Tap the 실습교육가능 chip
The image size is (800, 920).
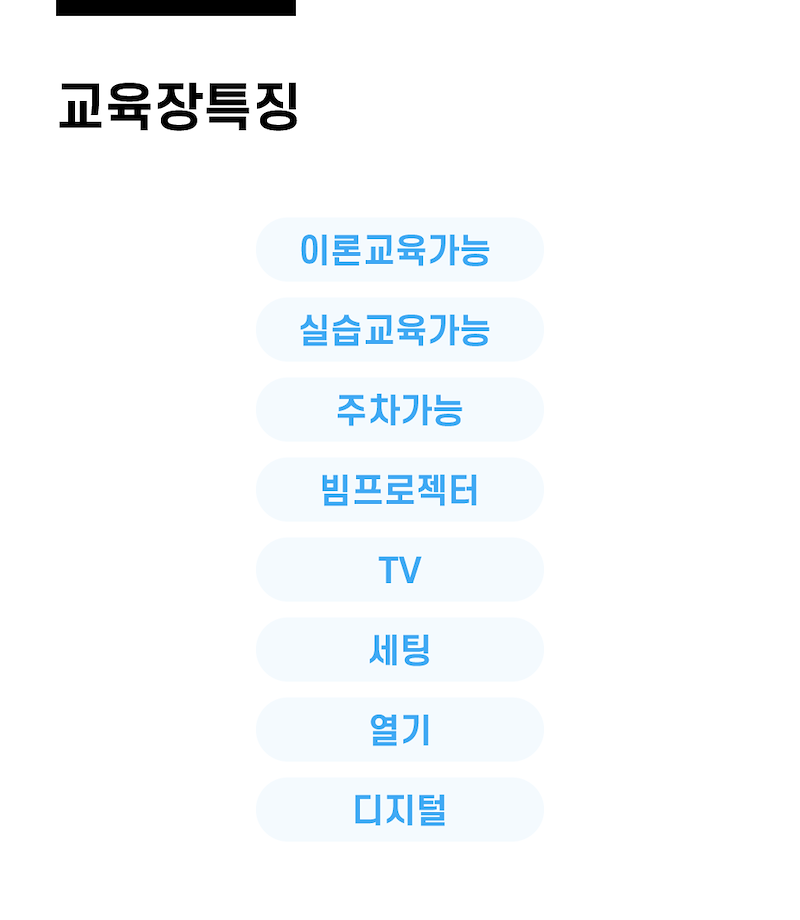coord(400,329)
